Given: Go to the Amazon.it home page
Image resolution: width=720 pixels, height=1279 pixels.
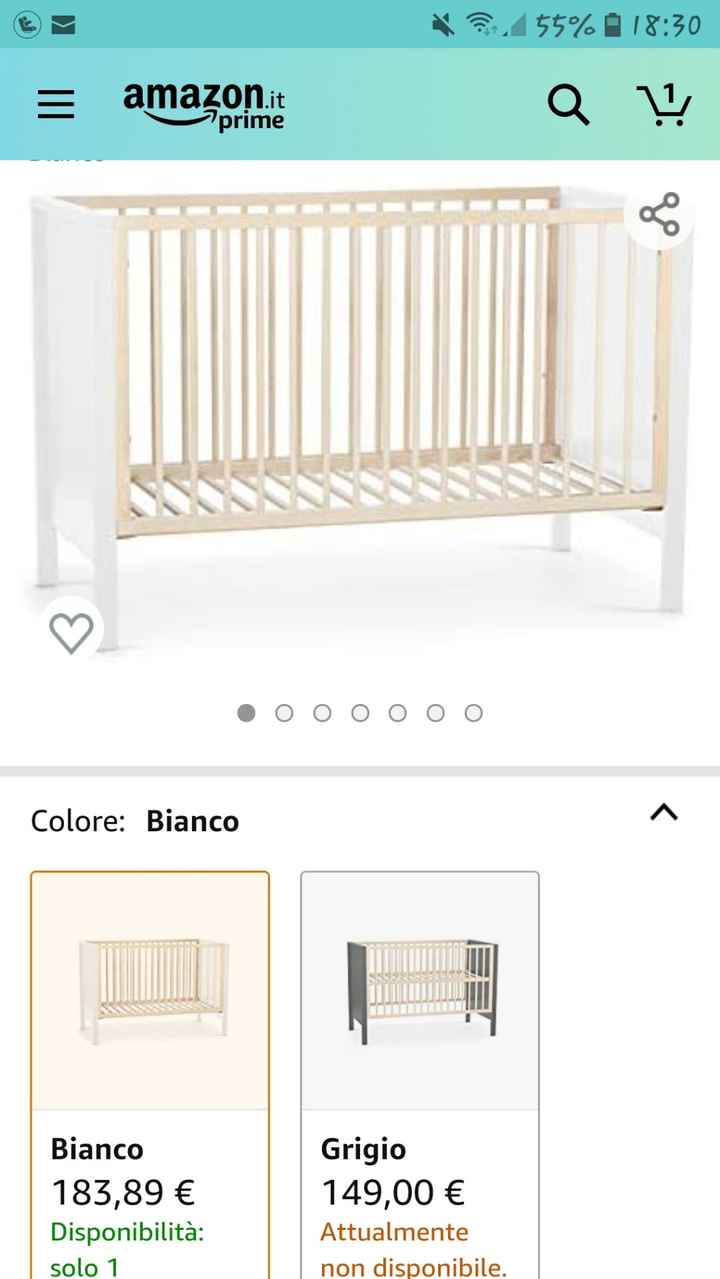Looking at the screenshot, I should click(x=204, y=105).
